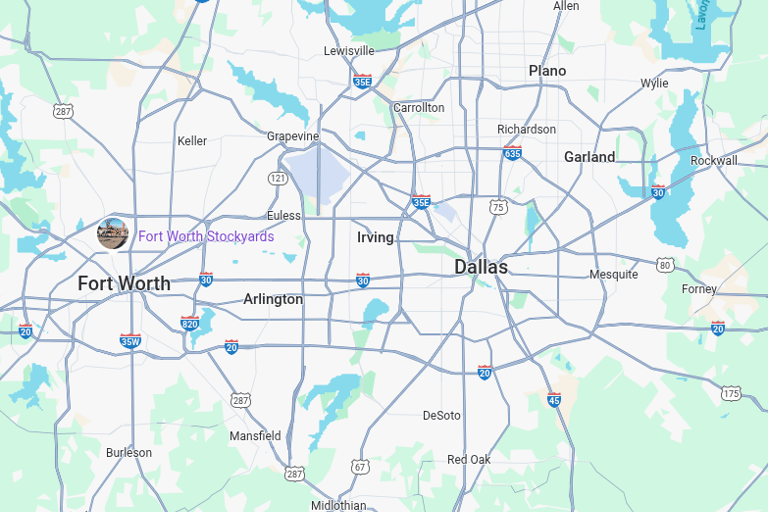Open the Fort Worth Stockyards place marker
The width and height of the screenshot is (768, 512).
point(112,234)
